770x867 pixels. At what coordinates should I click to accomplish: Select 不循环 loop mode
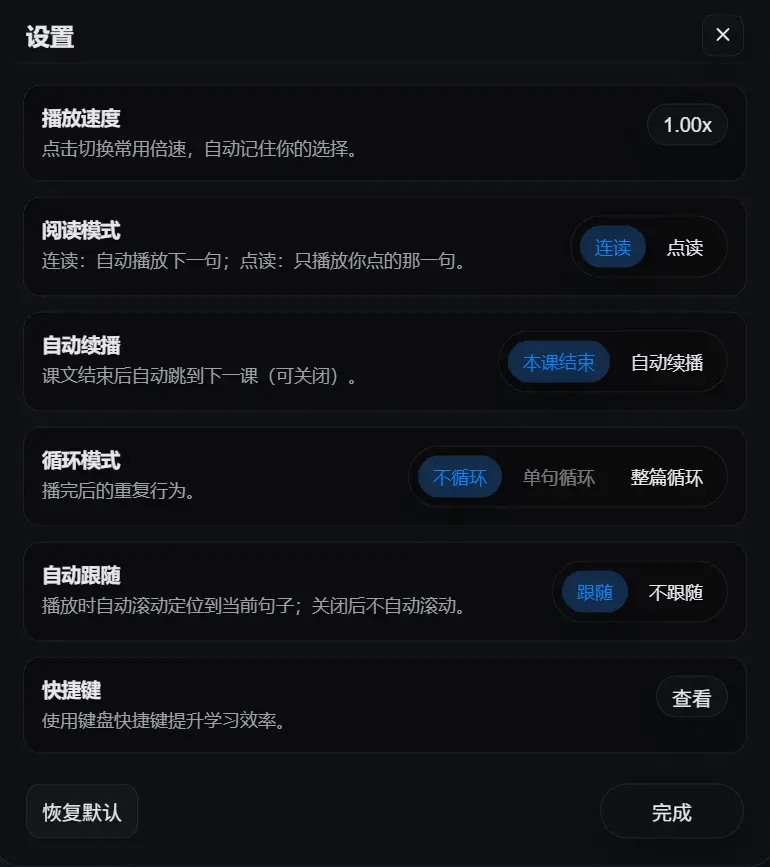[x=460, y=477]
